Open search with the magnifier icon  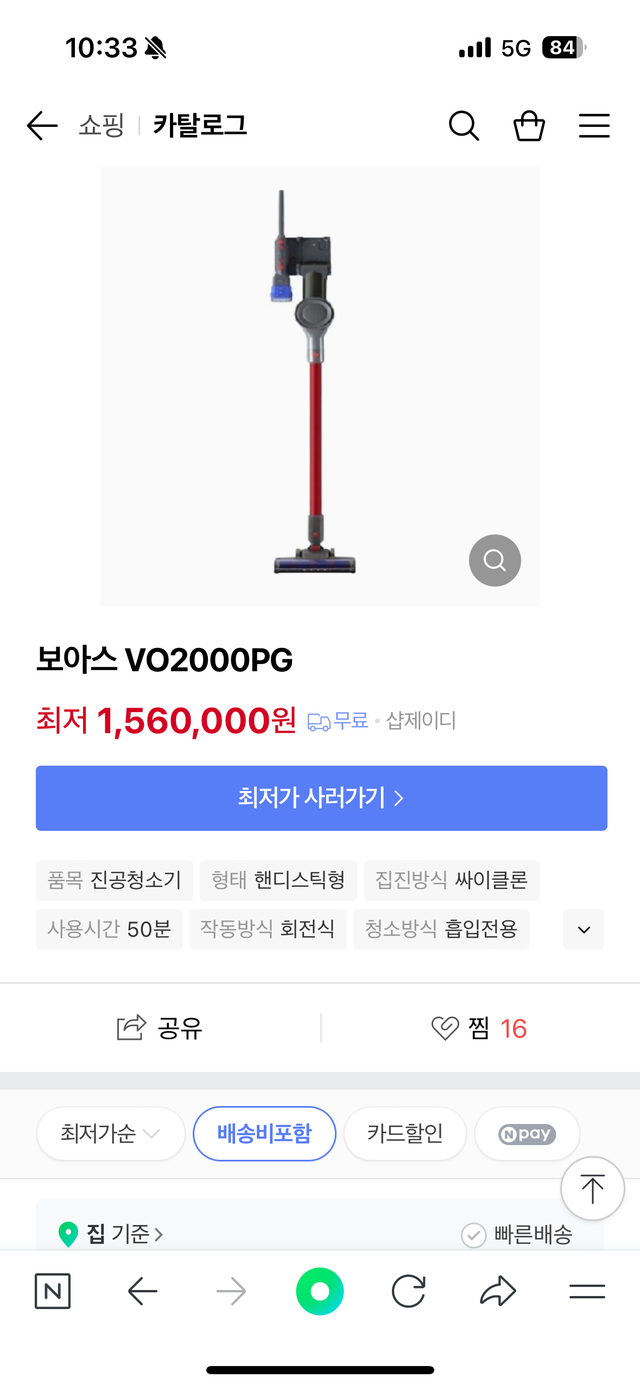click(x=463, y=126)
